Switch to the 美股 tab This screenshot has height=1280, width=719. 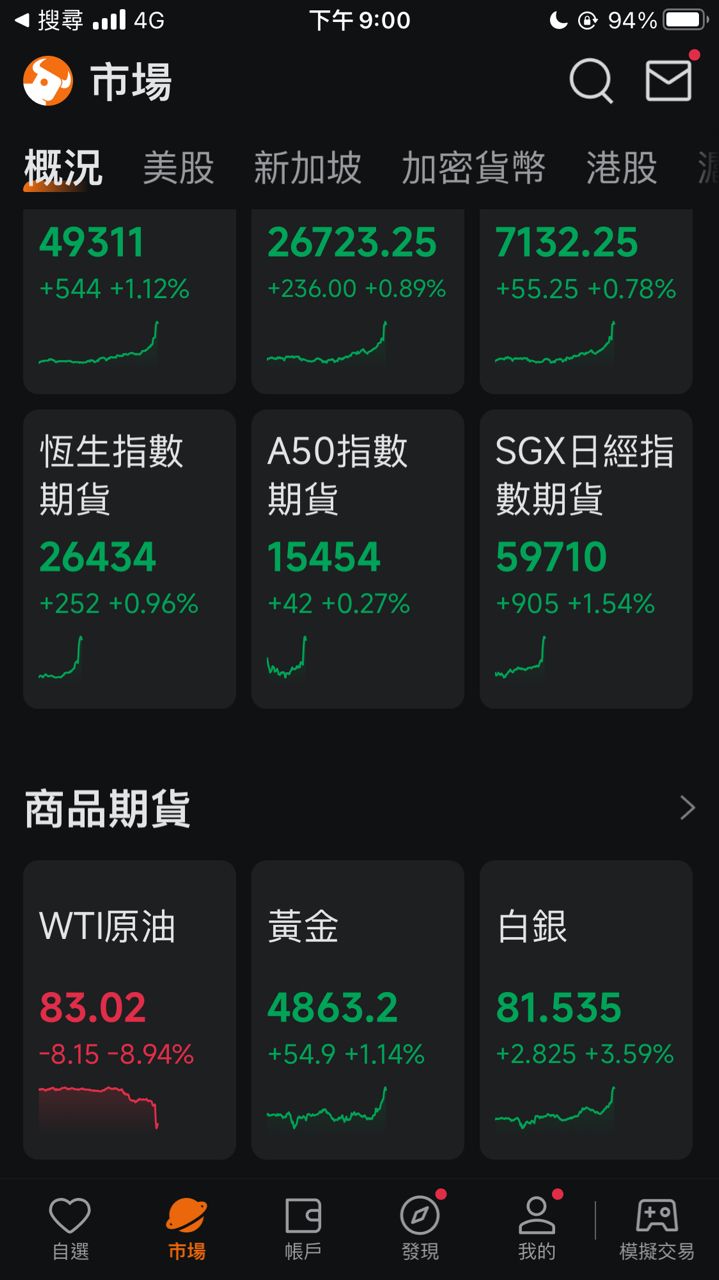pos(178,168)
